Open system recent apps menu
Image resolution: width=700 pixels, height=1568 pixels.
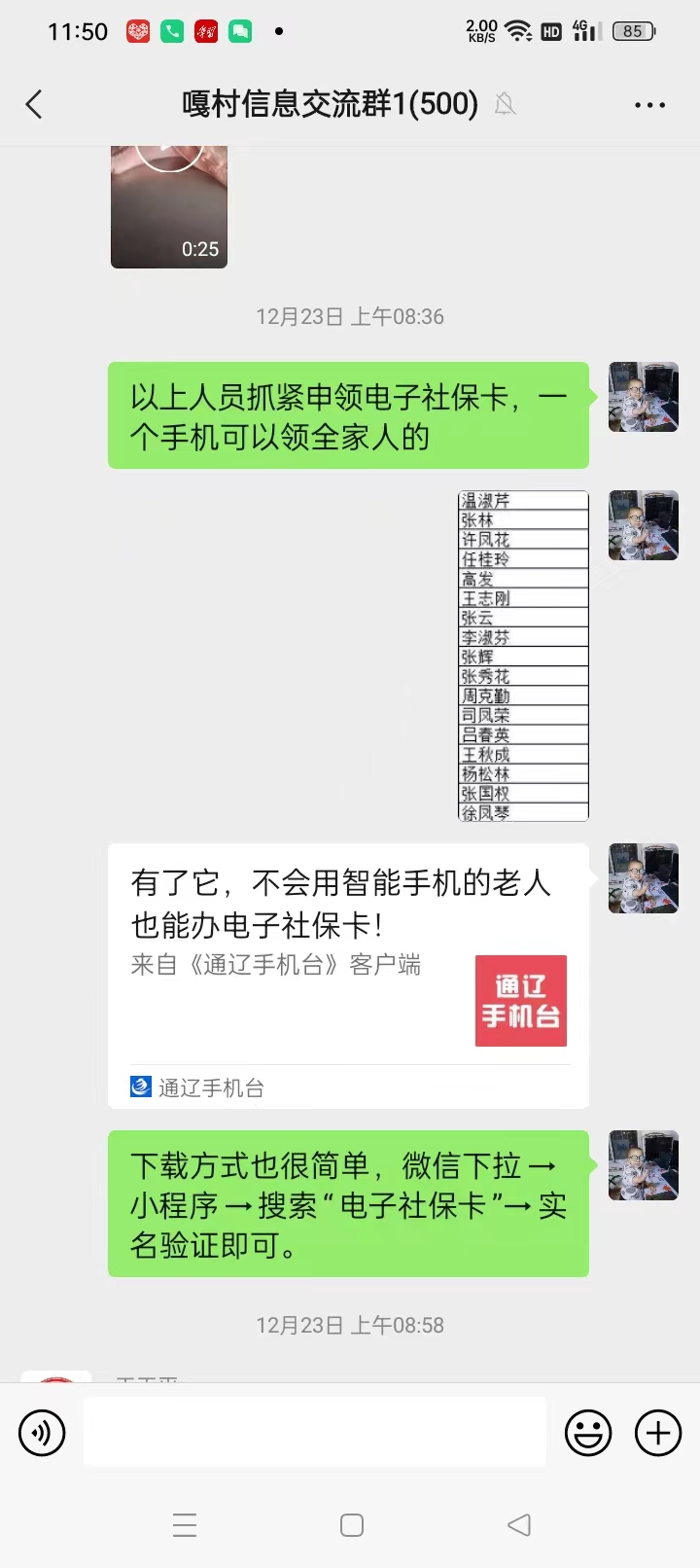[x=185, y=1524]
